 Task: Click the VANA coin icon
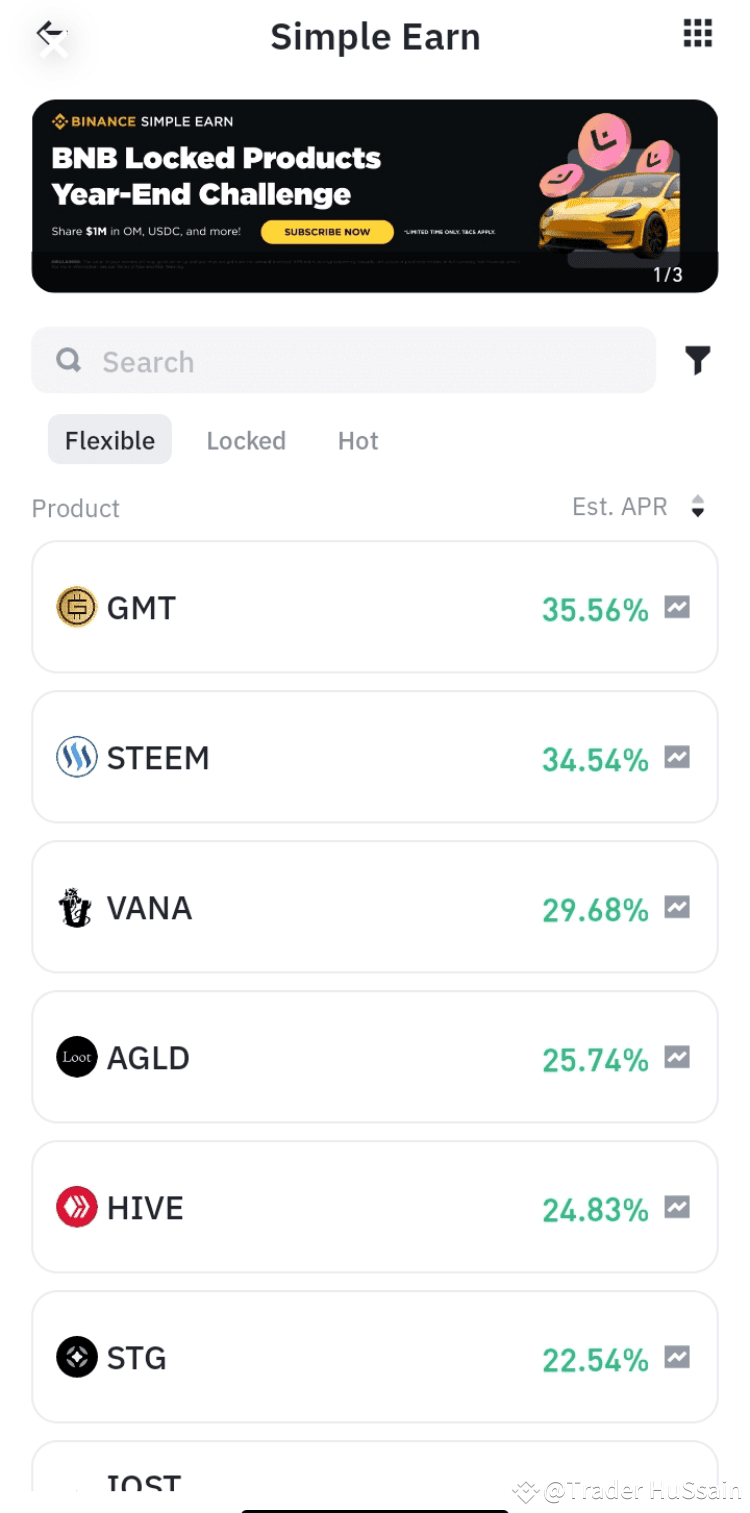[x=74, y=907]
